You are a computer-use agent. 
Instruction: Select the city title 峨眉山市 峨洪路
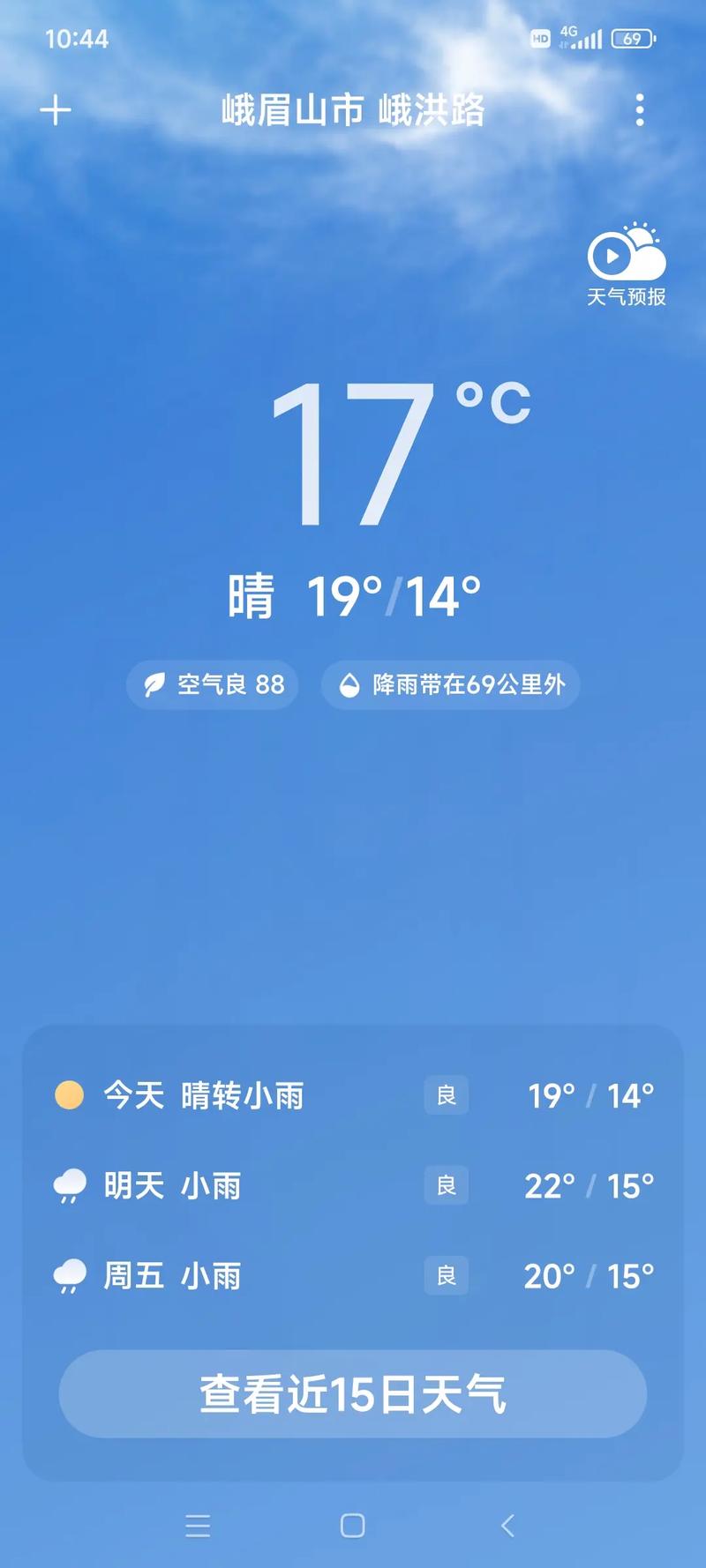click(x=352, y=110)
